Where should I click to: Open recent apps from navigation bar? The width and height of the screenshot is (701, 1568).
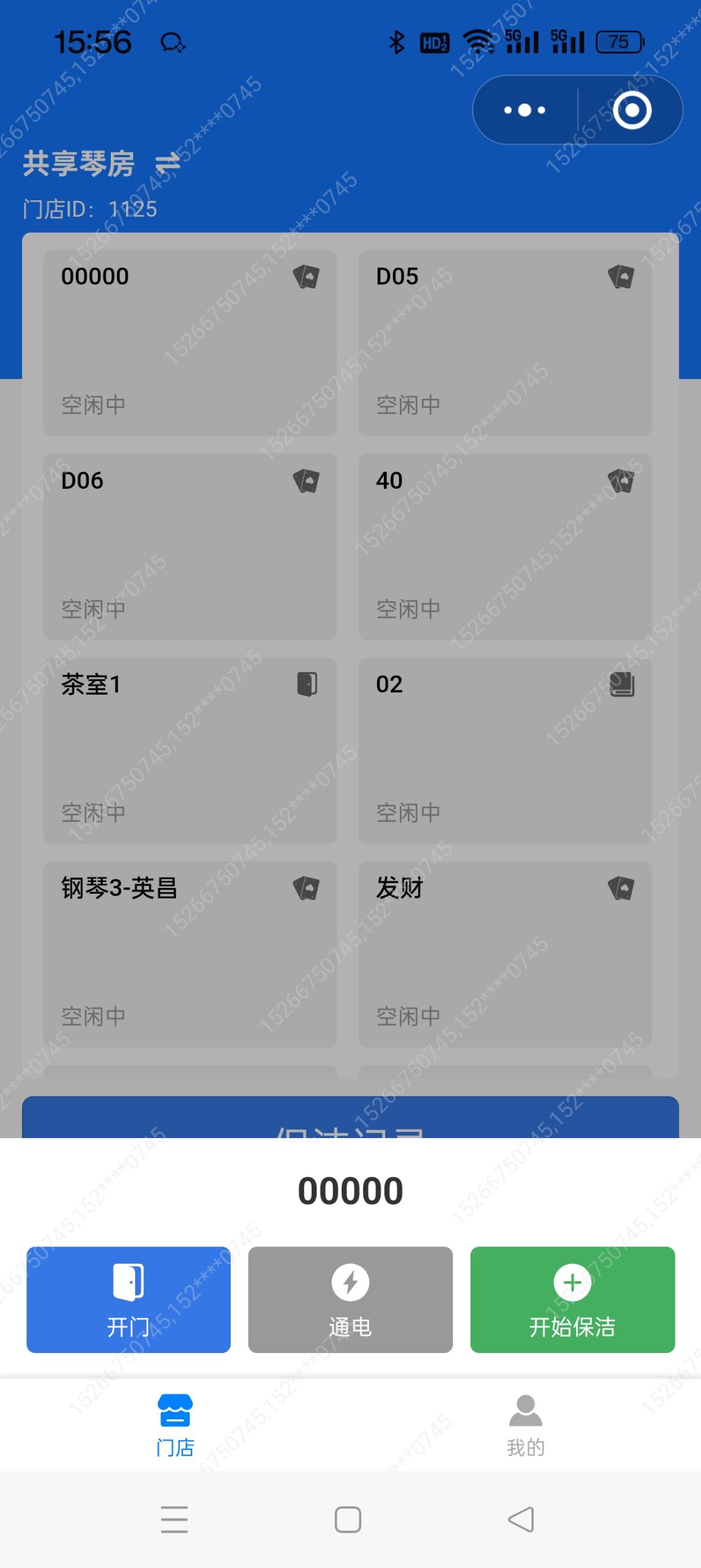click(x=174, y=1519)
